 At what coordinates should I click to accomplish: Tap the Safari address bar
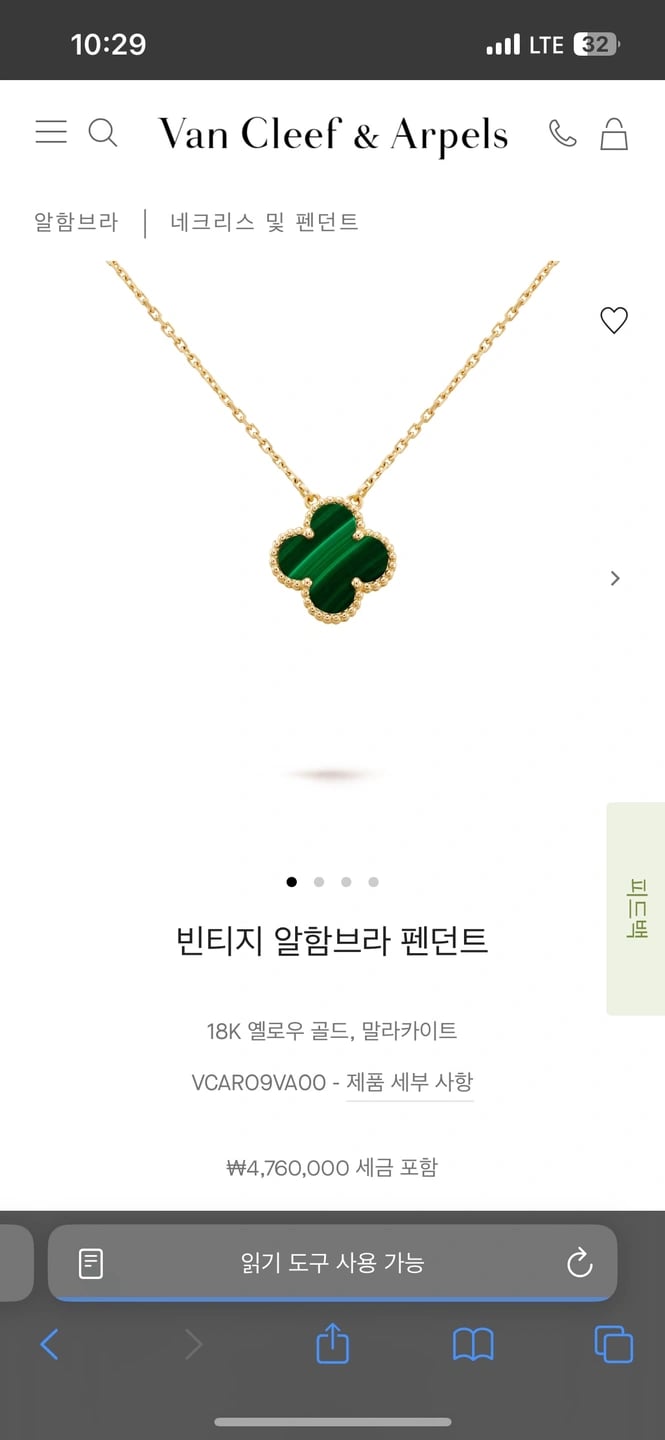[332, 1263]
